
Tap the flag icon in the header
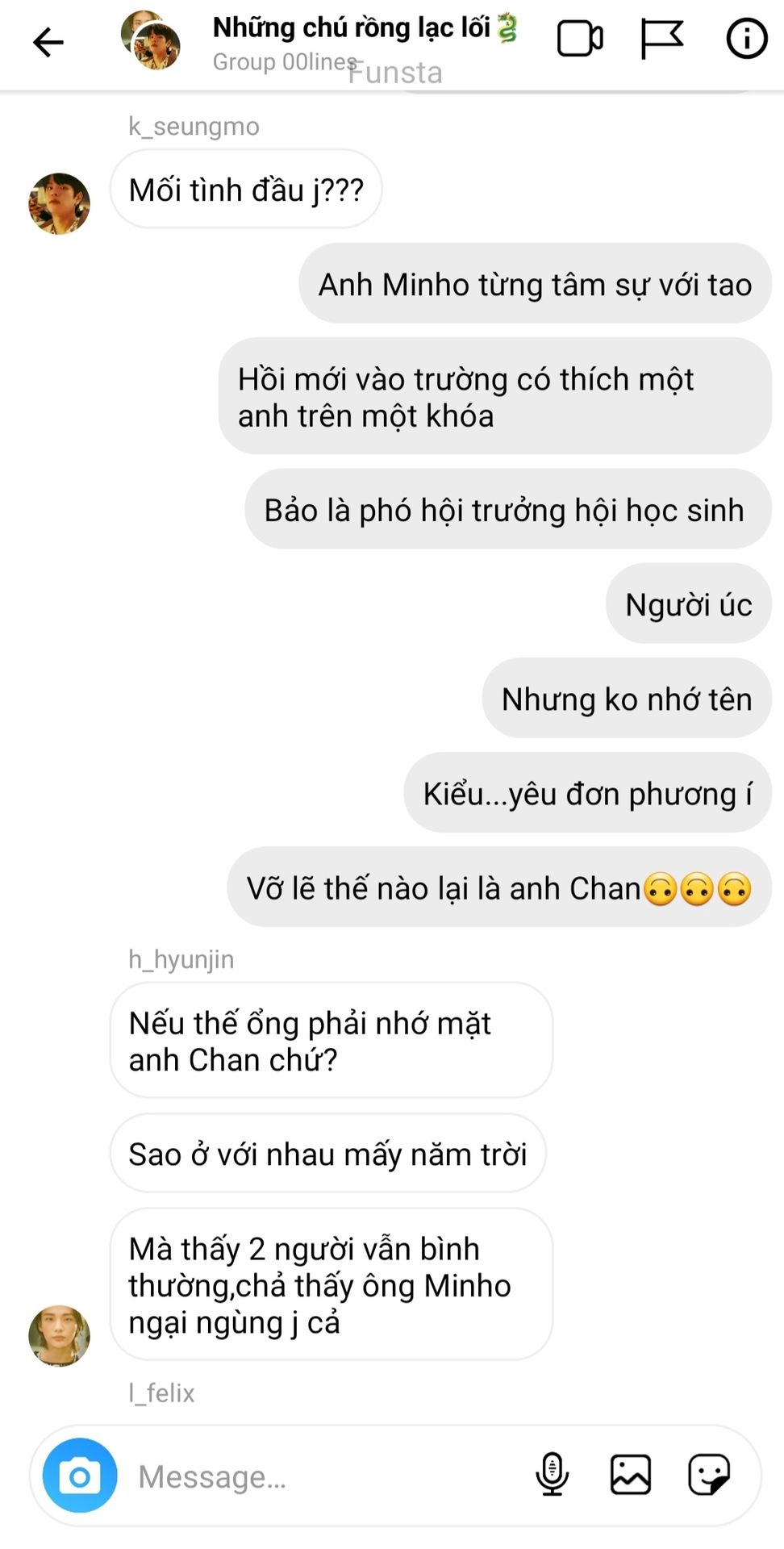[662, 39]
